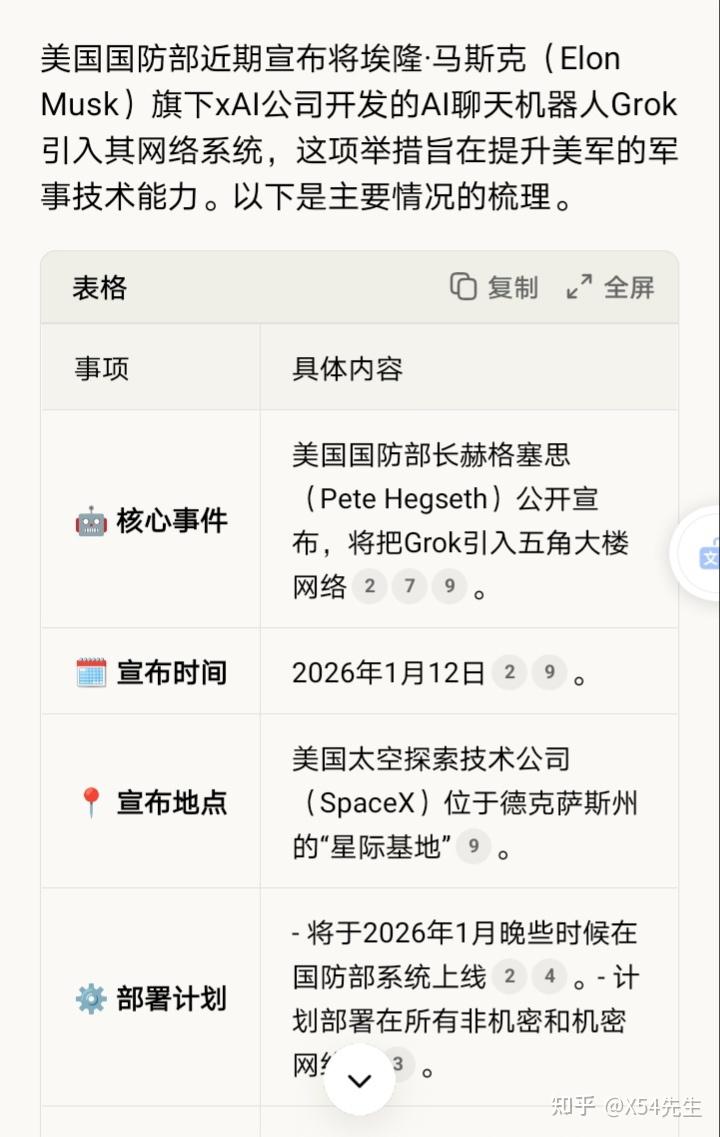
Task: Open citation 4 in the 部署计划 row
Action: coord(550,977)
